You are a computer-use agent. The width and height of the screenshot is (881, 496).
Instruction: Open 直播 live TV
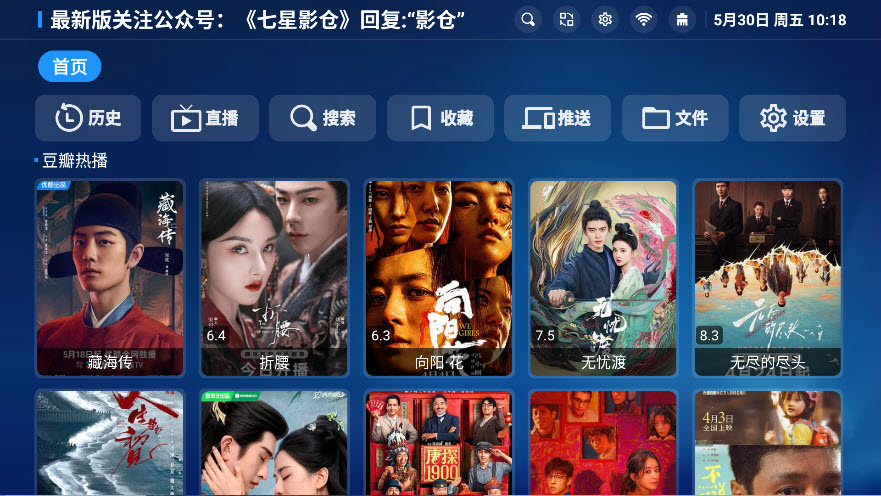(x=205, y=118)
